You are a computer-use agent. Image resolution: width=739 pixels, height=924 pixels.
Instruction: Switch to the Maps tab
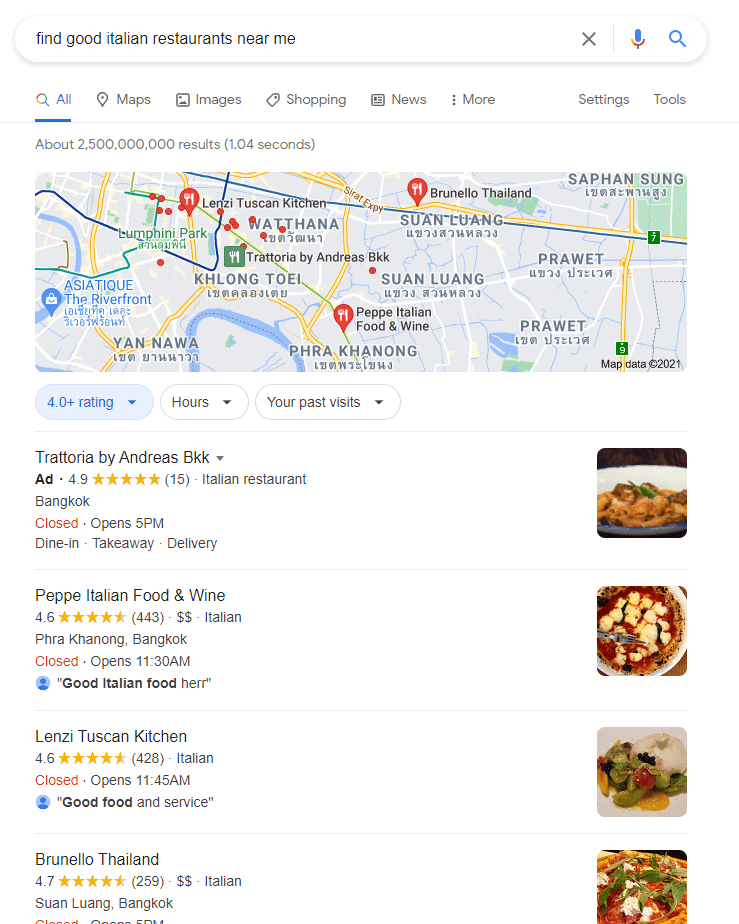pos(123,100)
